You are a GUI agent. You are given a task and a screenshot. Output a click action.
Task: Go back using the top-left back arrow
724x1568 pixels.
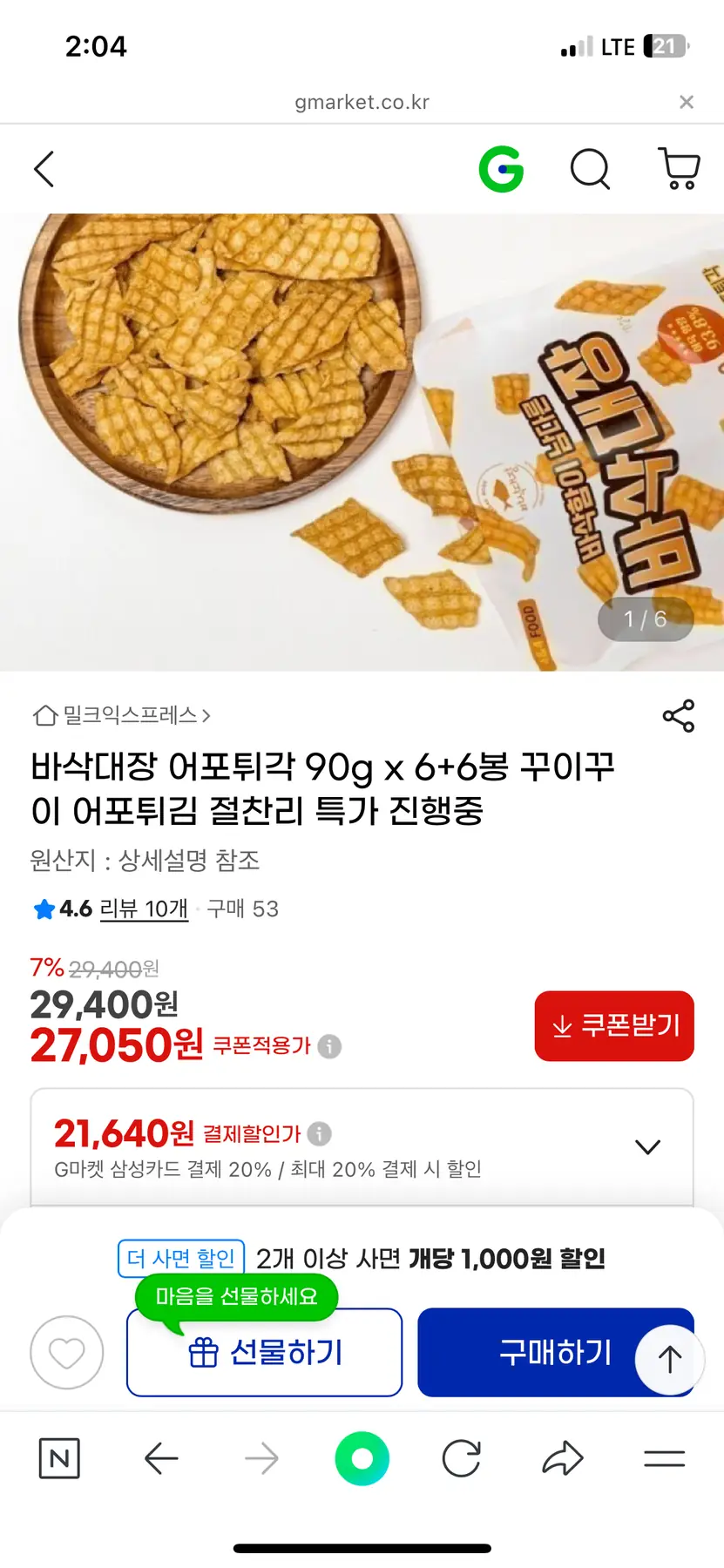[x=44, y=169]
